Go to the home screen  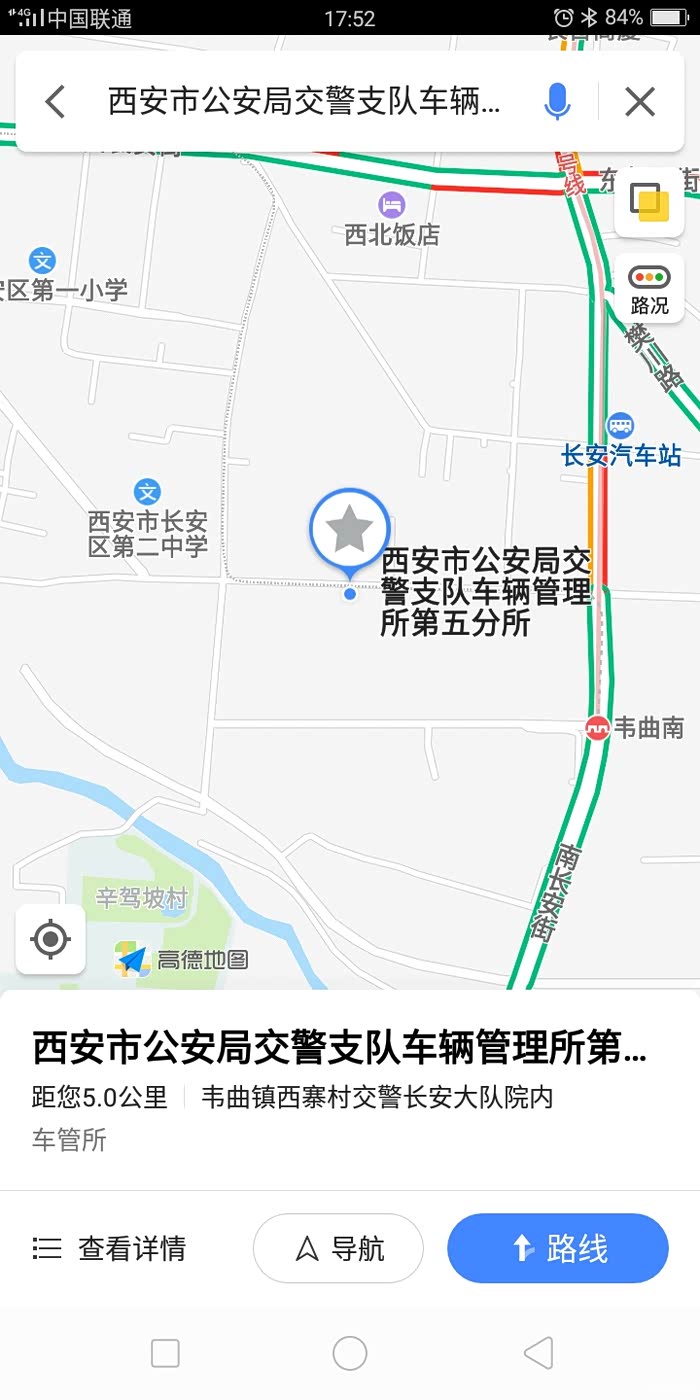[x=350, y=1353]
